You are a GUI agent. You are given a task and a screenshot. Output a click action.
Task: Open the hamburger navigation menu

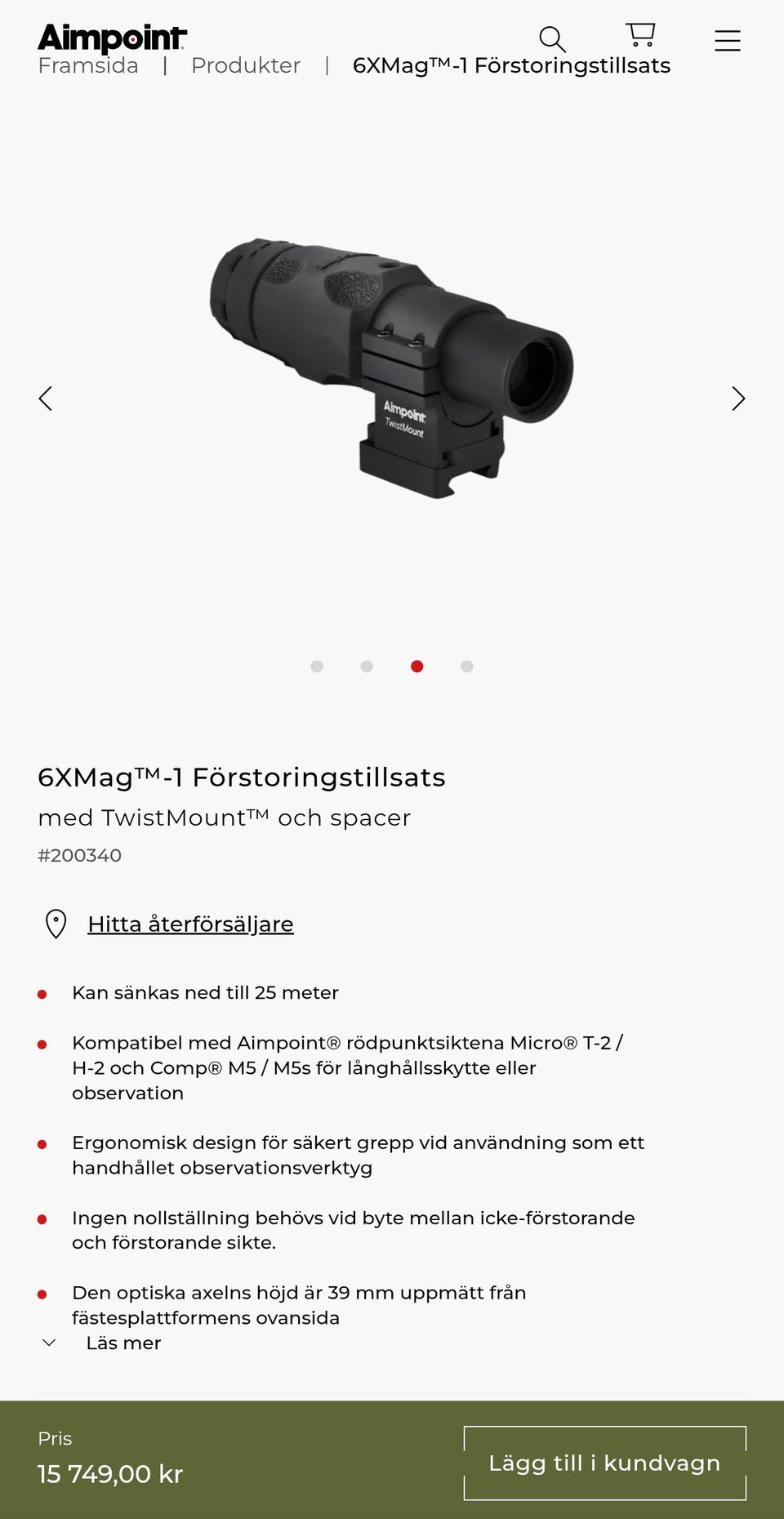727,40
